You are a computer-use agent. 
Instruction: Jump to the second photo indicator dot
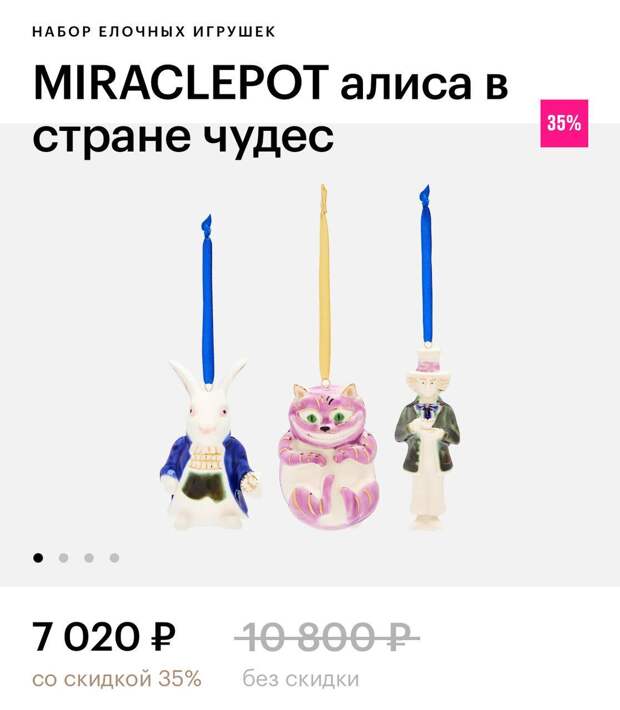click(64, 558)
